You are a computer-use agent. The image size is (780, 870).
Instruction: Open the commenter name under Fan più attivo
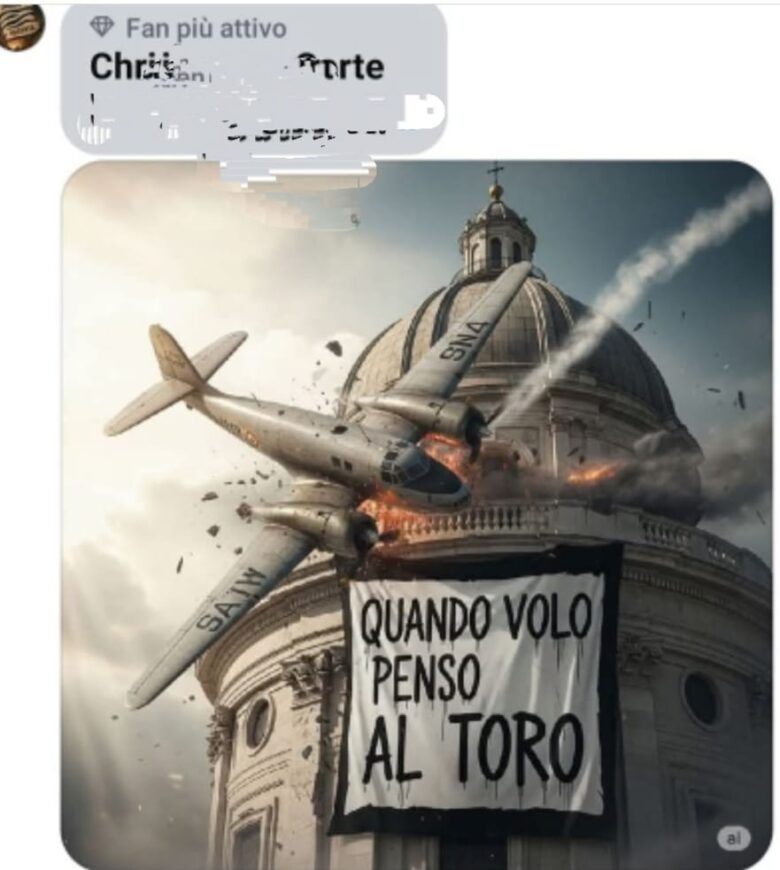point(236,67)
